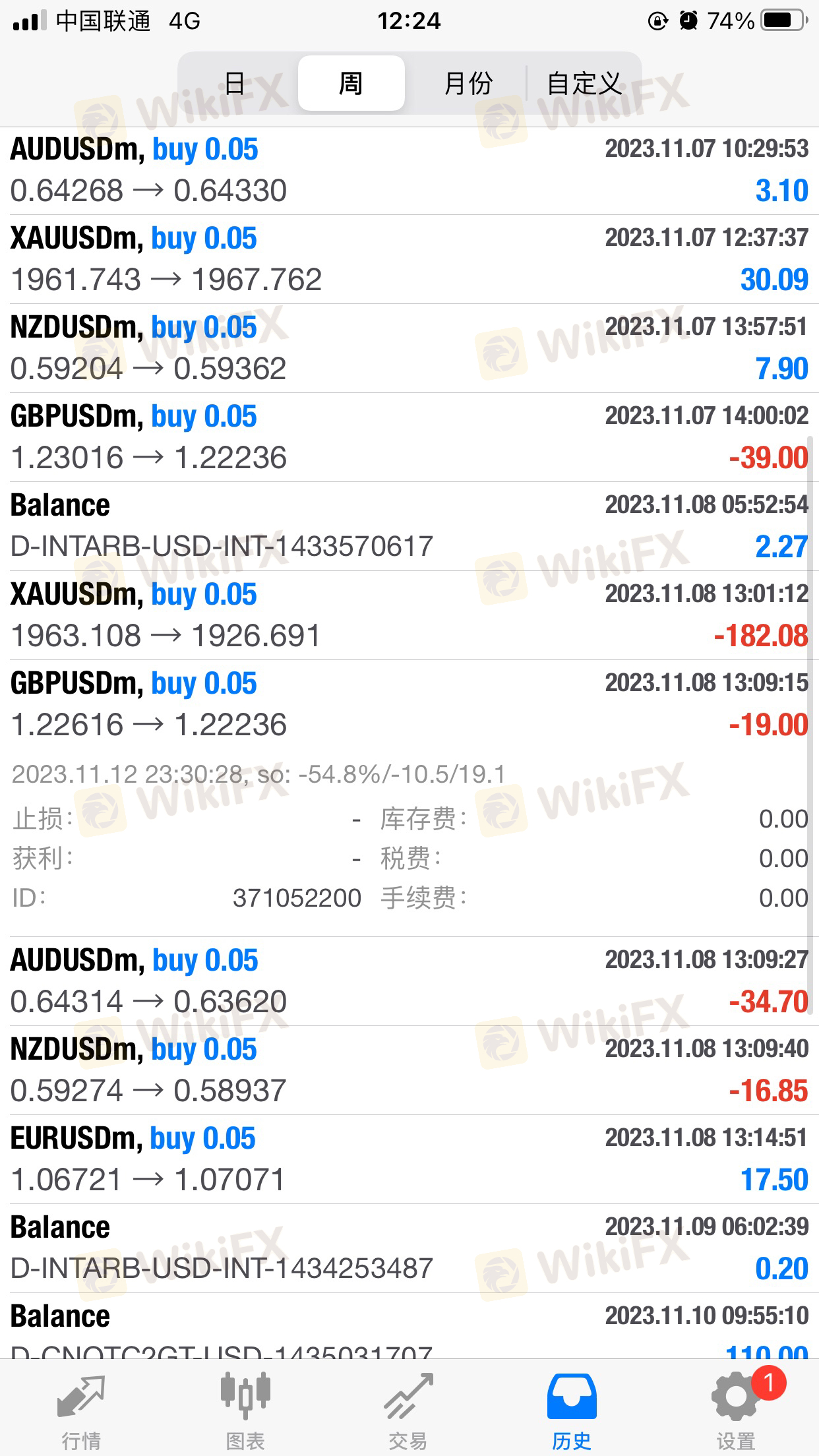Image resolution: width=819 pixels, height=1456 pixels.
Task: Expand the AUDUSDm trade with 3.10 profit
Action: tap(409, 171)
